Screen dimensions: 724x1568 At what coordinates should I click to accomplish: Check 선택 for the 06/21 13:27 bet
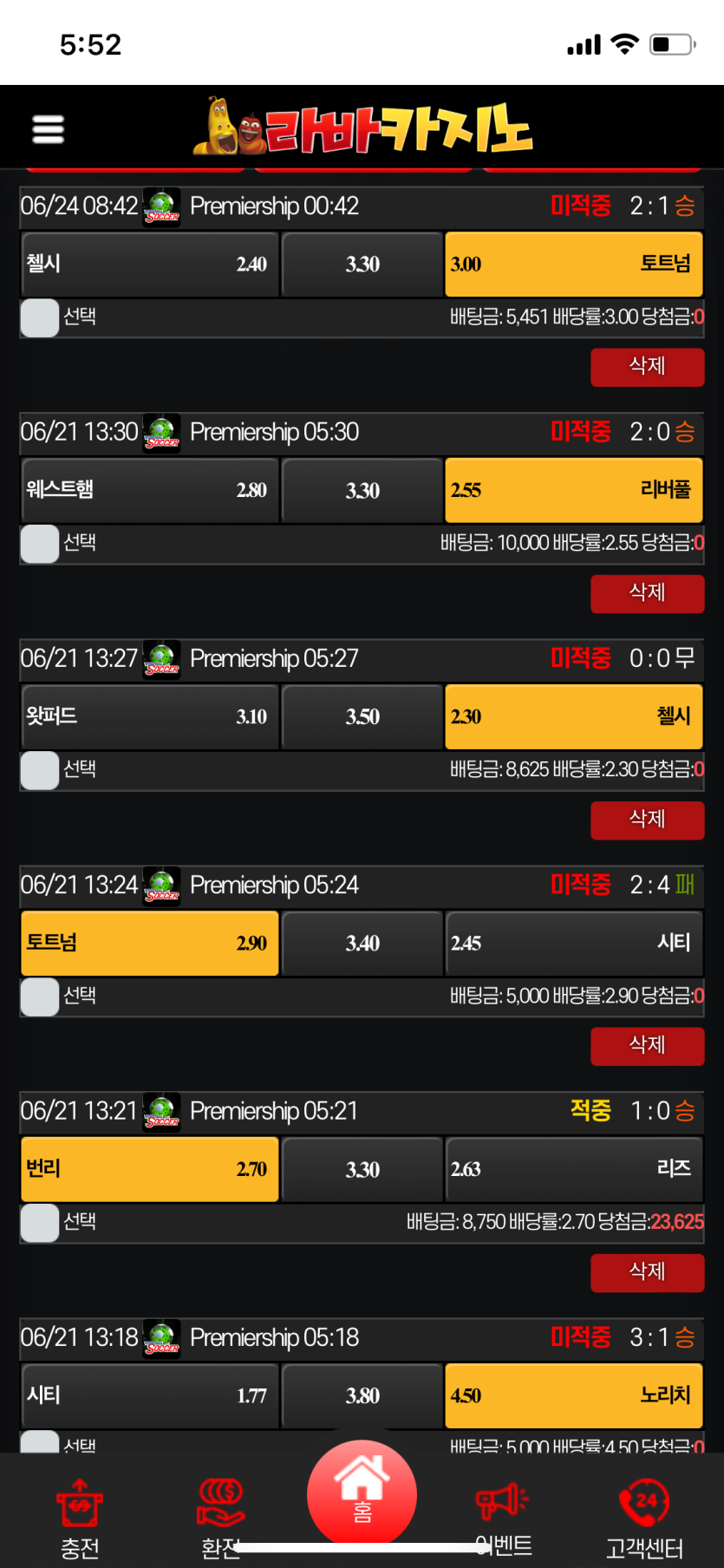(x=40, y=770)
